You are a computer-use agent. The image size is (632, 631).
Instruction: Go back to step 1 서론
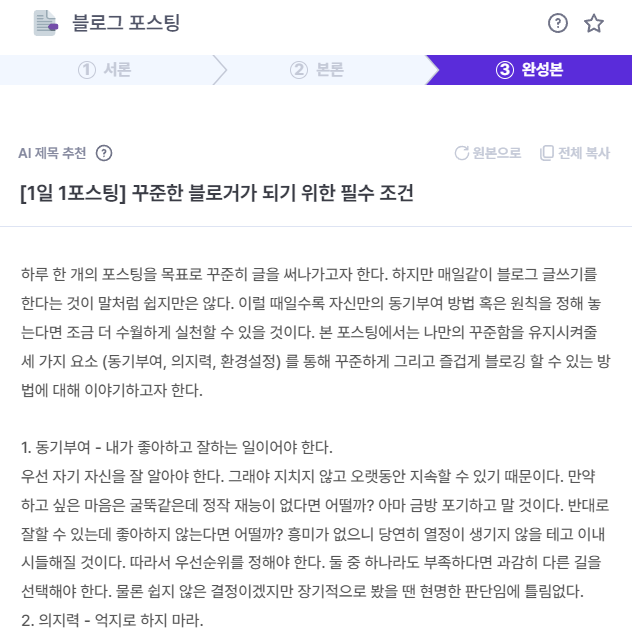(x=104, y=70)
